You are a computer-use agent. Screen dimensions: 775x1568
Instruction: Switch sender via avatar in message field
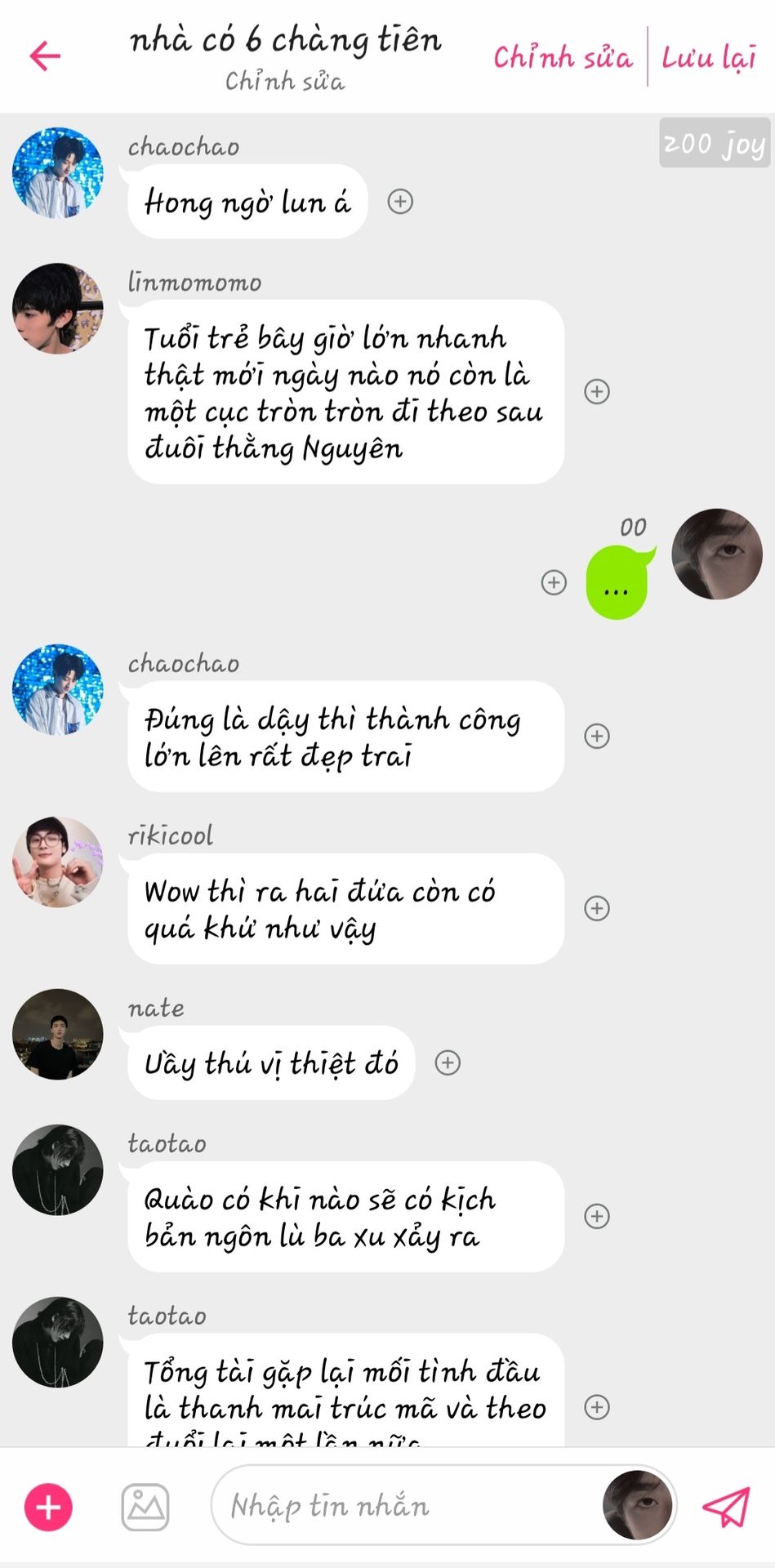pos(637,1505)
